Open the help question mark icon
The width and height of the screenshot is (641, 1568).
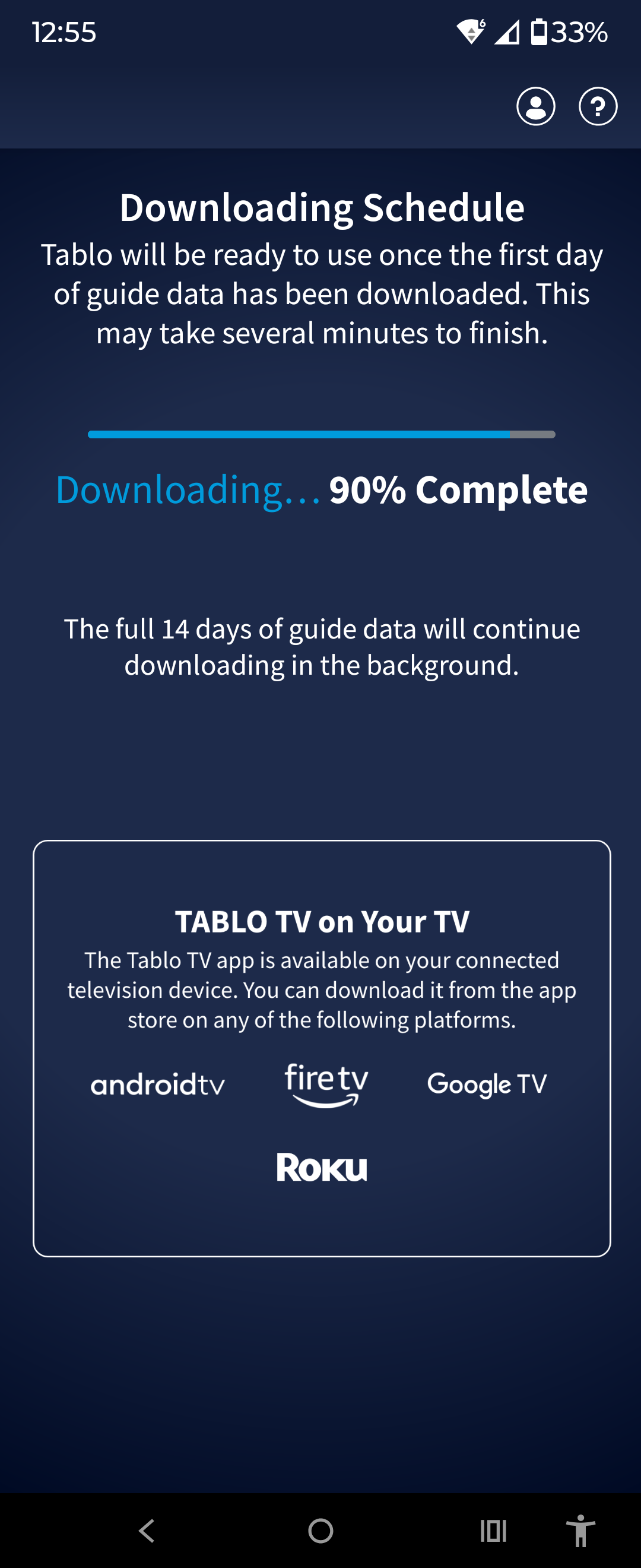coord(597,106)
